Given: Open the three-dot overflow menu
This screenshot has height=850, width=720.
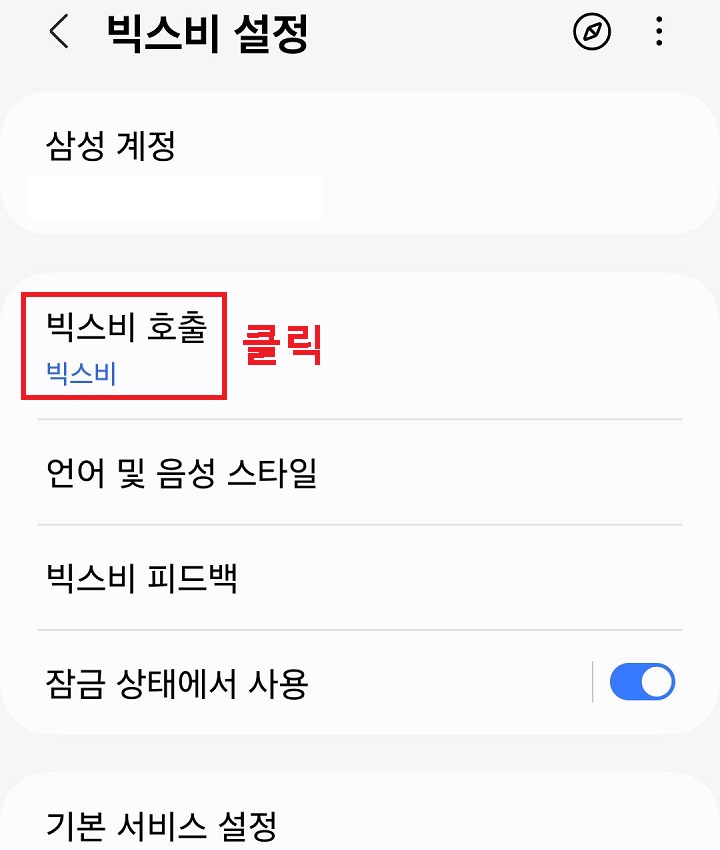Looking at the screenshot, I should click(658, 33).
